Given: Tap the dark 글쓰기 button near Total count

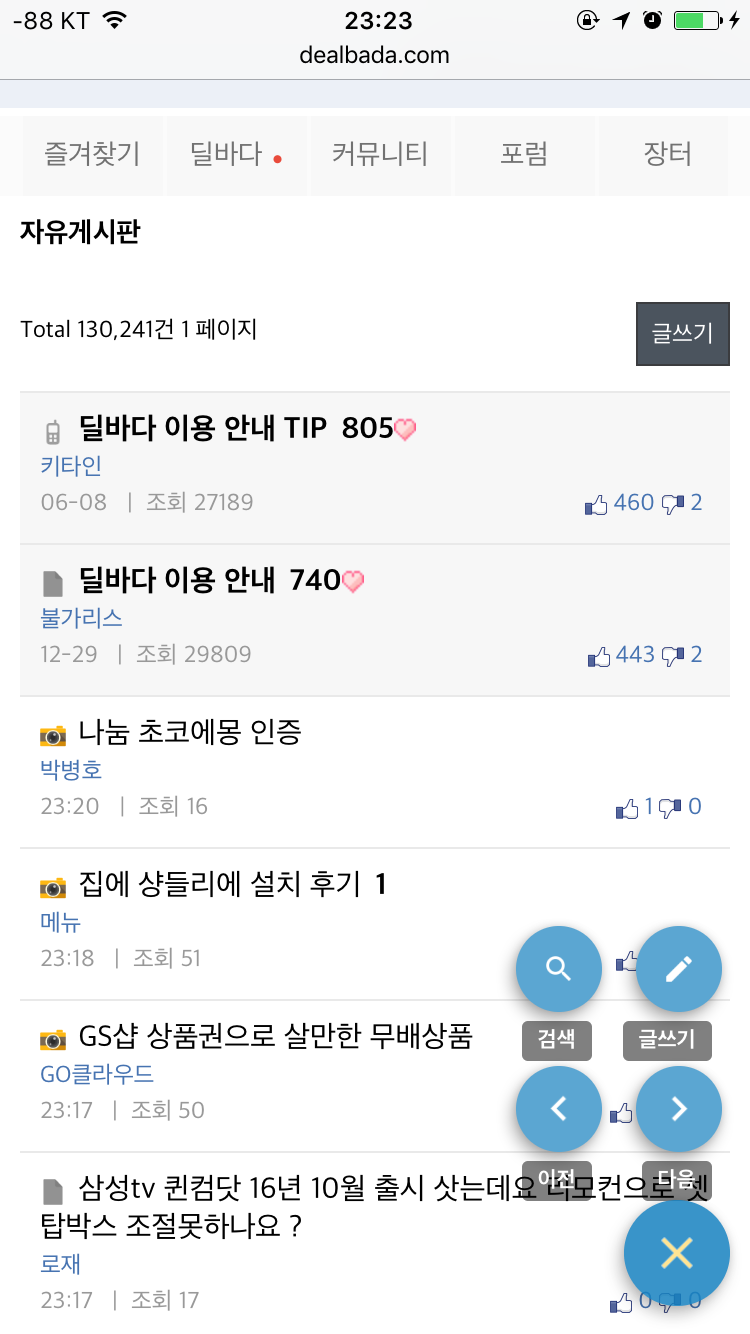Looking at the screenshot, I should (682, 333).
